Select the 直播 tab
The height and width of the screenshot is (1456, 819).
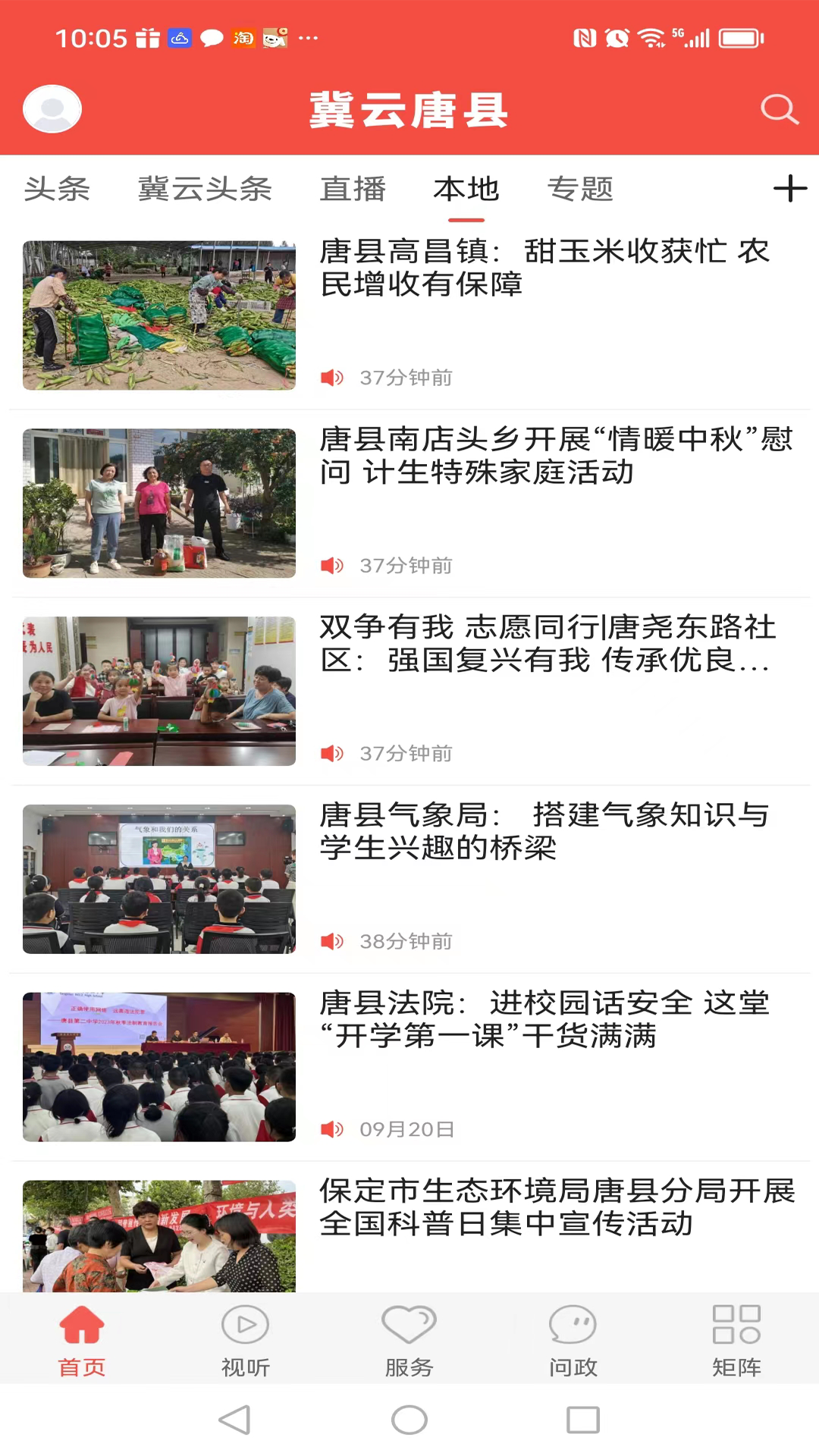pos(353,189)
